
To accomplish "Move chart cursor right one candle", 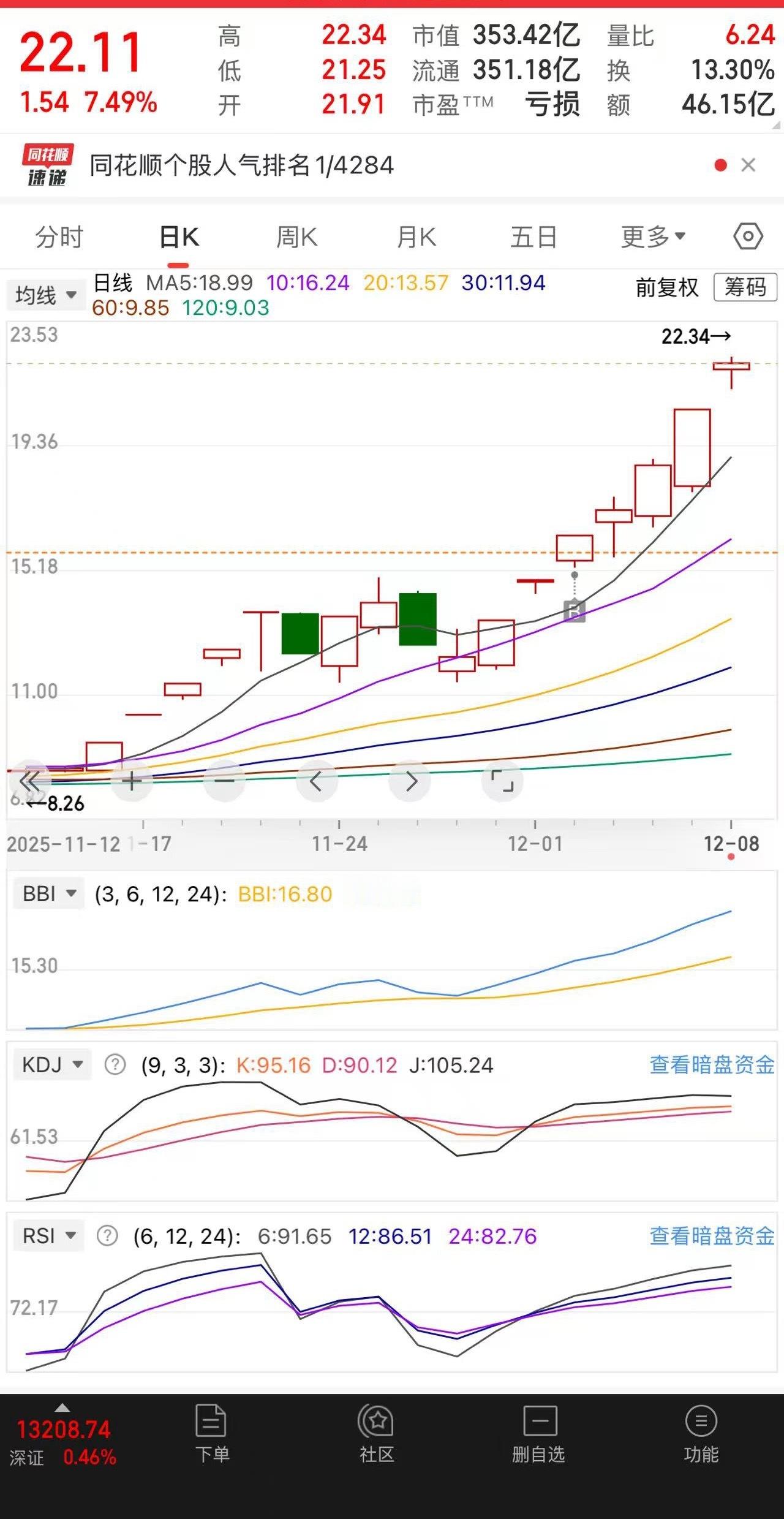I will (411, 781).
